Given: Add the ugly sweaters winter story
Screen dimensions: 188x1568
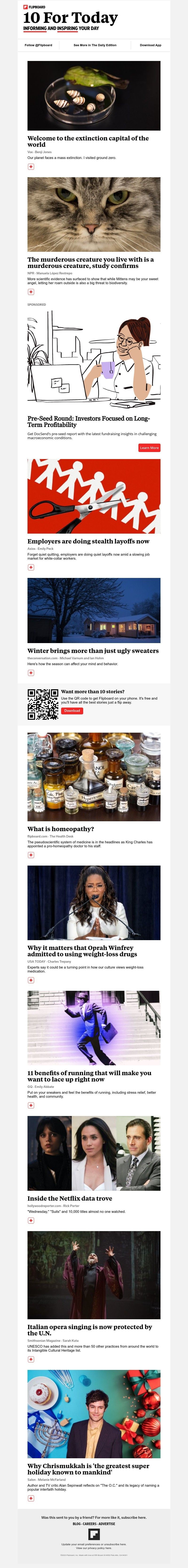Looking at the screenshot, I should point(31,673).
